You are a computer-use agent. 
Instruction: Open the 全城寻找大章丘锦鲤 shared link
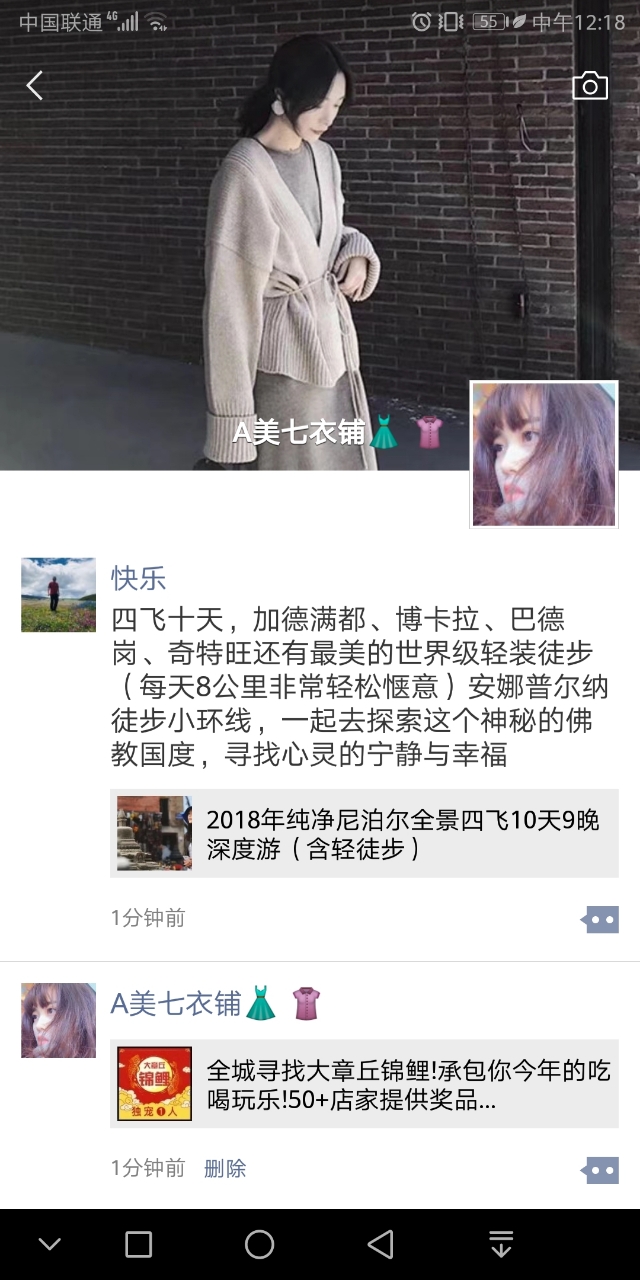364,1084
